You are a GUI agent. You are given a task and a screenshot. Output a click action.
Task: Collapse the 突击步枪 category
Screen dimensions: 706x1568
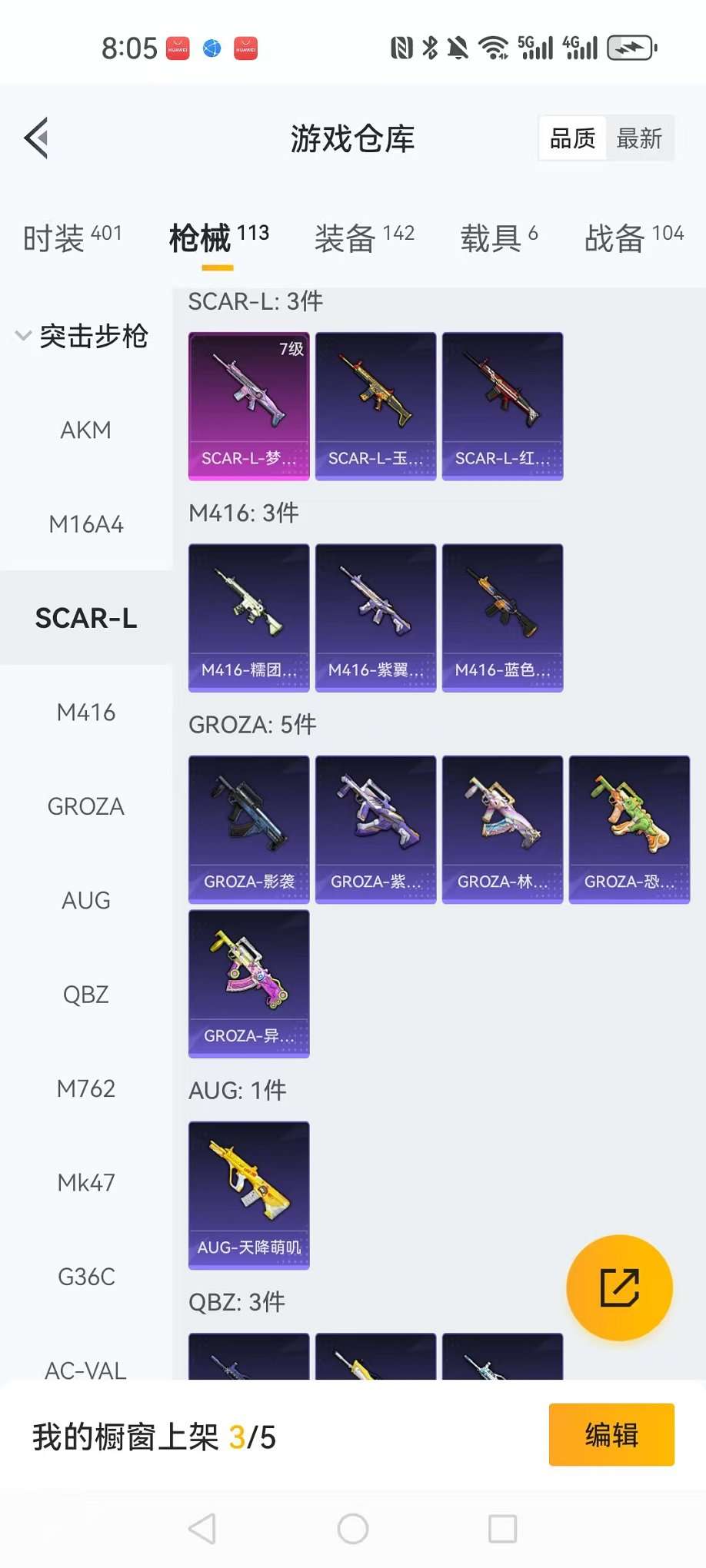tap(83, 336)
